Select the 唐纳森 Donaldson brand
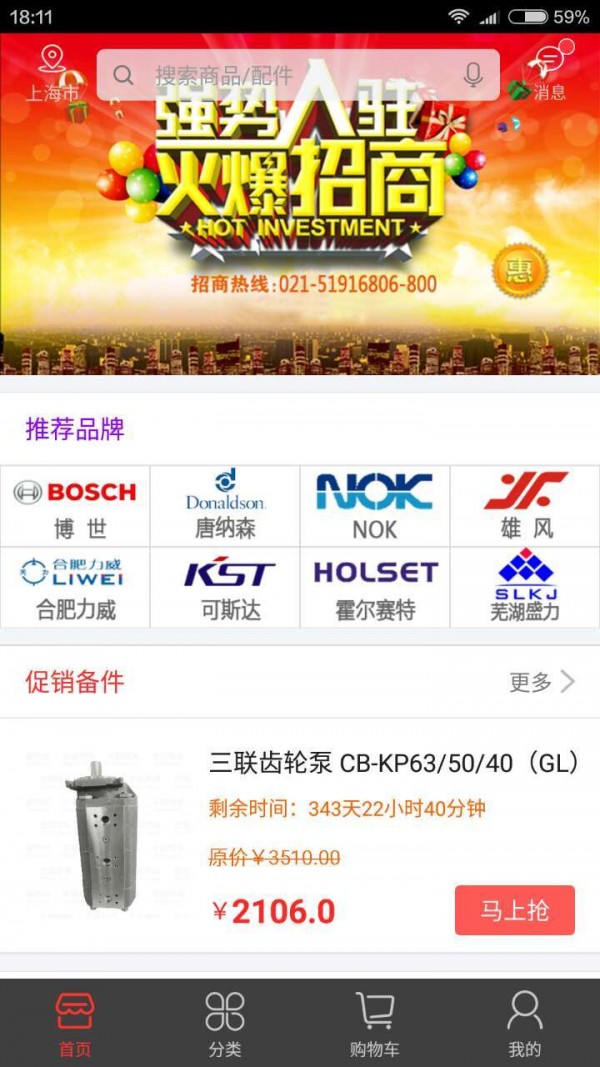 click(225, 506)
